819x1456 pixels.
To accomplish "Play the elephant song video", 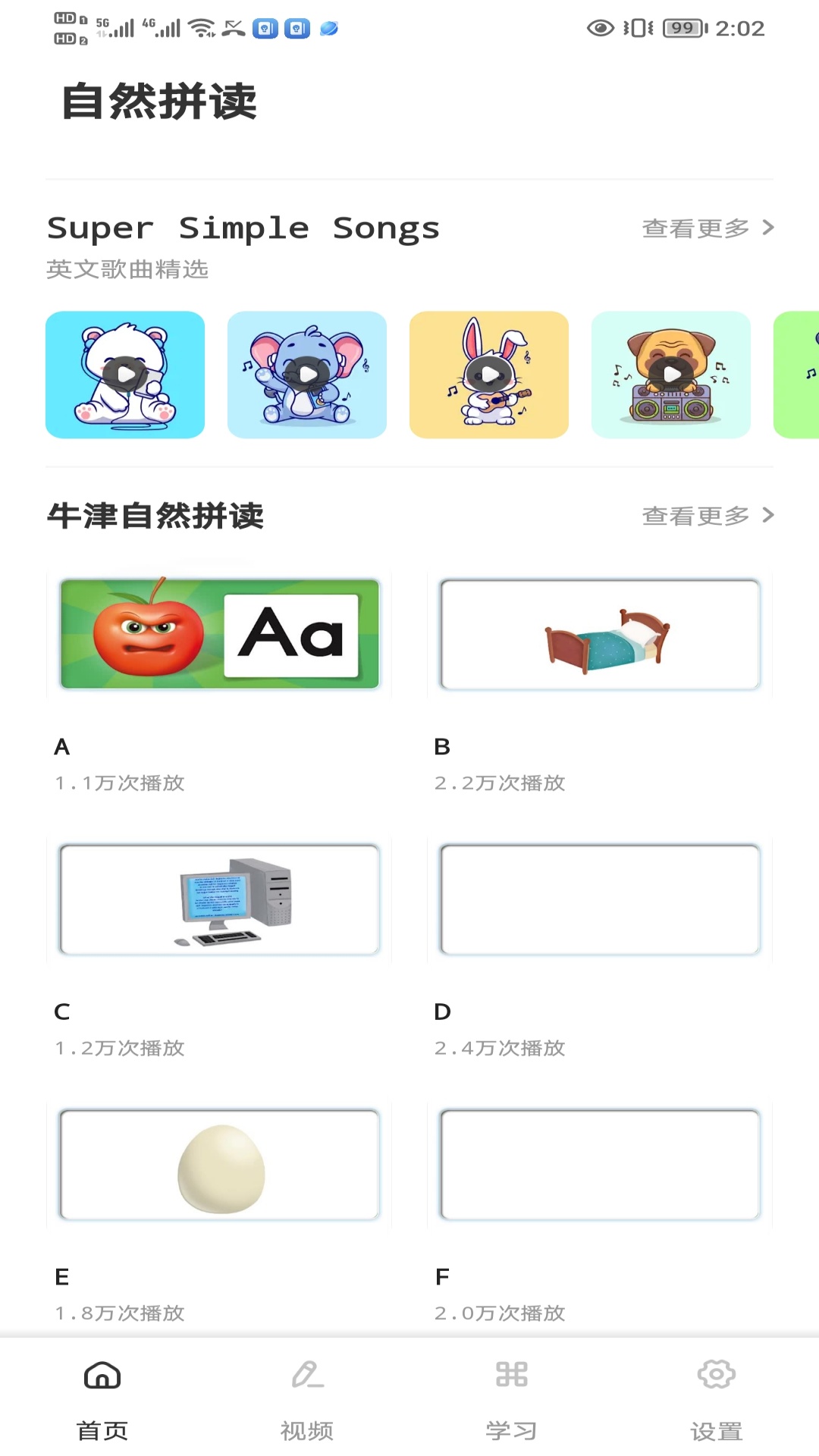I will (307, 375).
